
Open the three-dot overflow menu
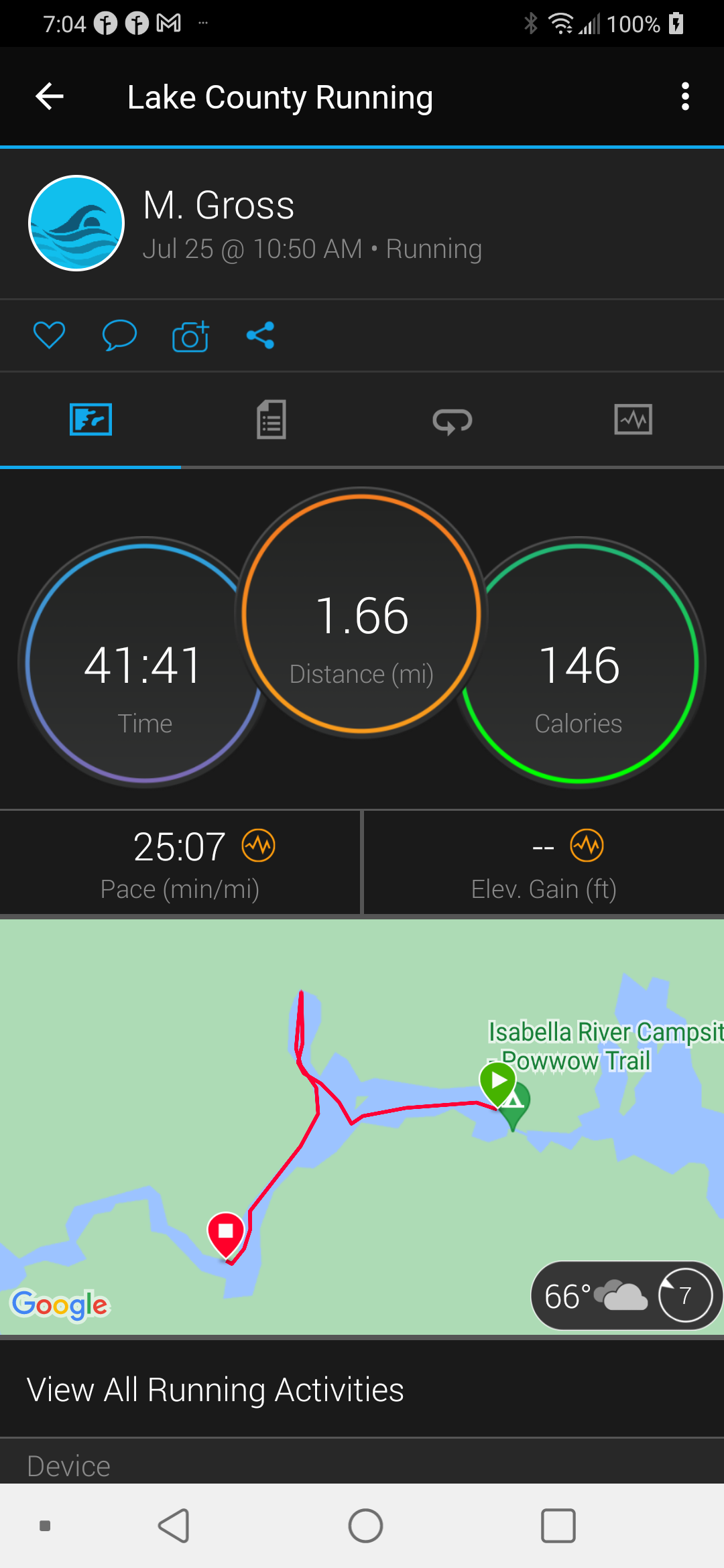click(684, 96)
